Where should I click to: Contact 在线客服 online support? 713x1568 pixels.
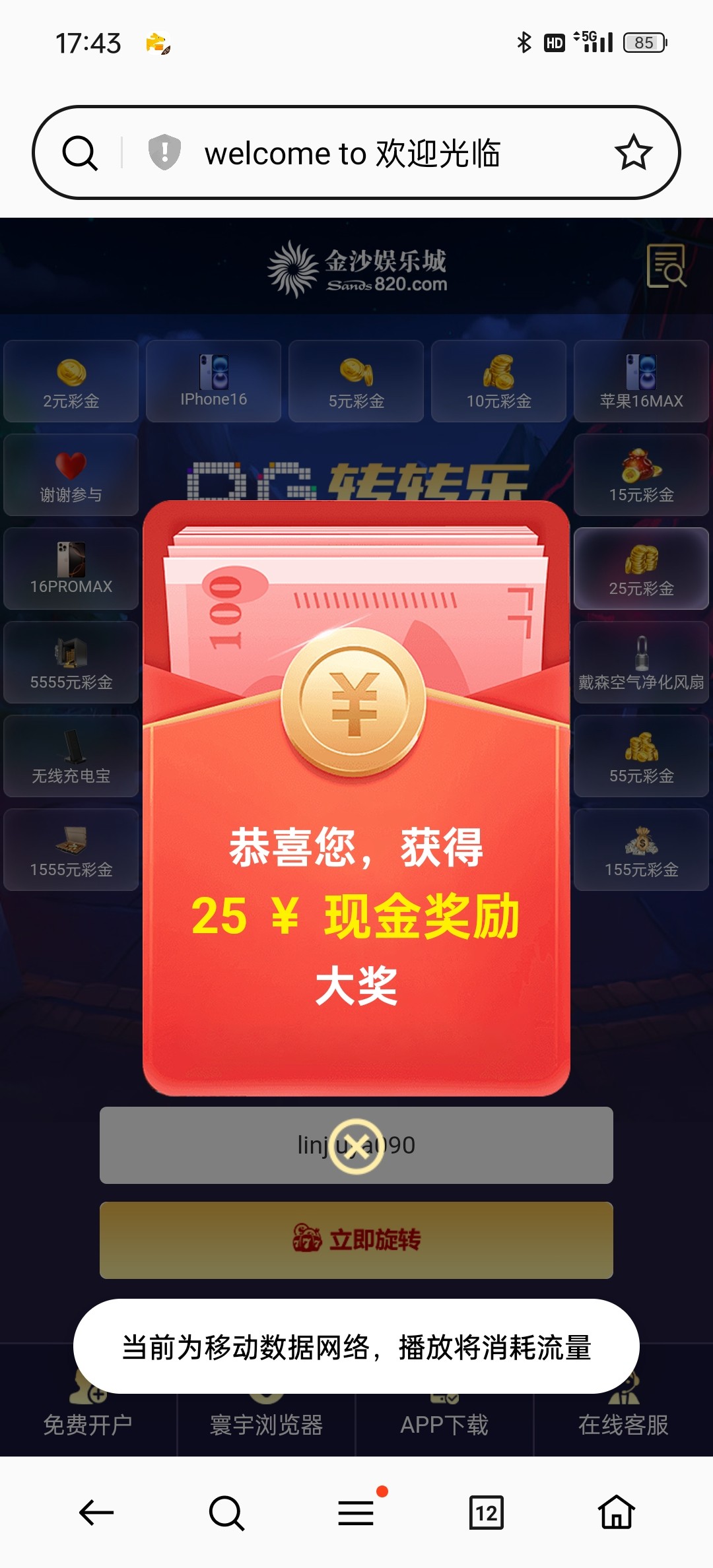[623, 1424]
